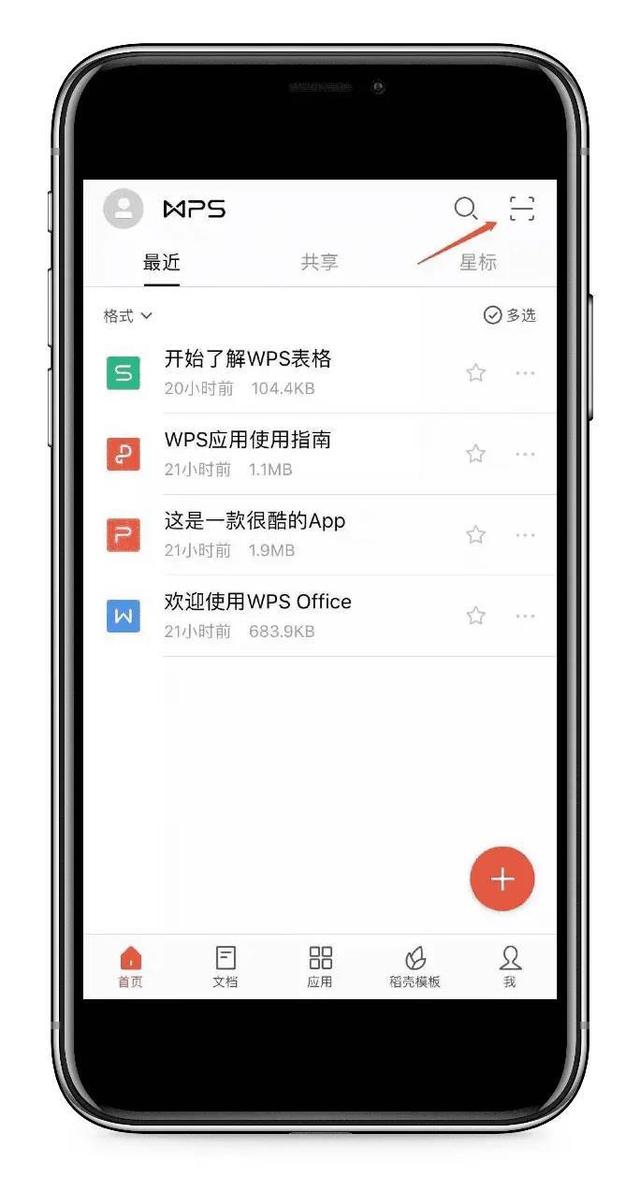Star the file 开始了解WPS表格
Viewport: 640px width, 1177px height.
click(476, 373)
